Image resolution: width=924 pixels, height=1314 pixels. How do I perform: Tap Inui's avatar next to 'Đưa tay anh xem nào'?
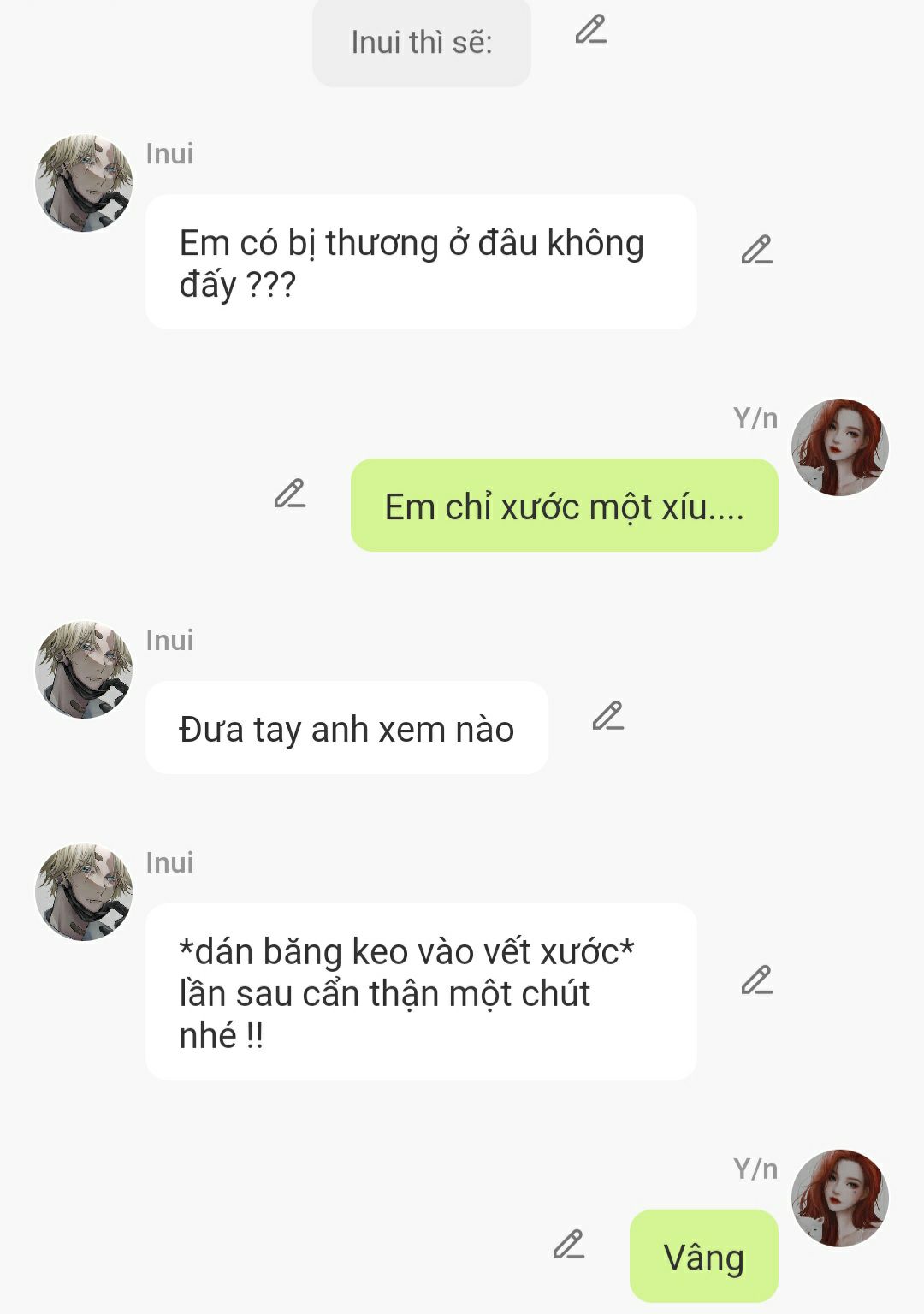(84, 670)
